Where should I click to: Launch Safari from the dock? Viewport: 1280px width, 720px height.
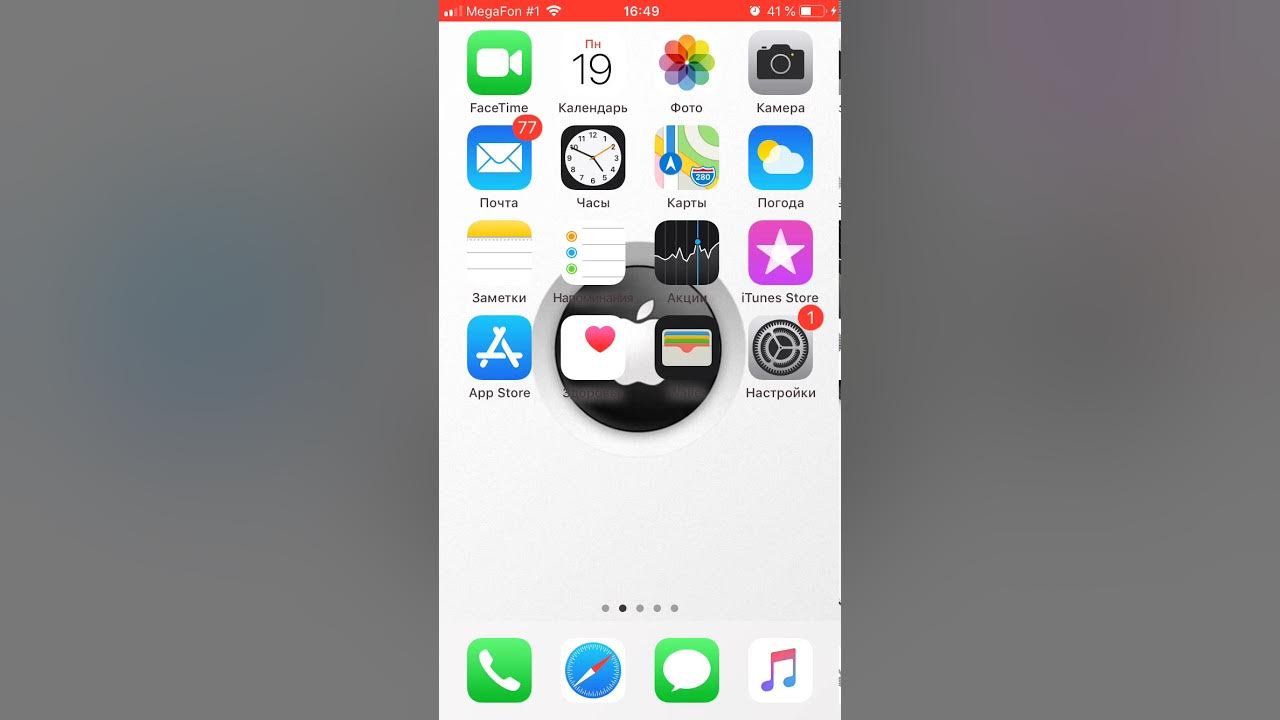point(593,670)
